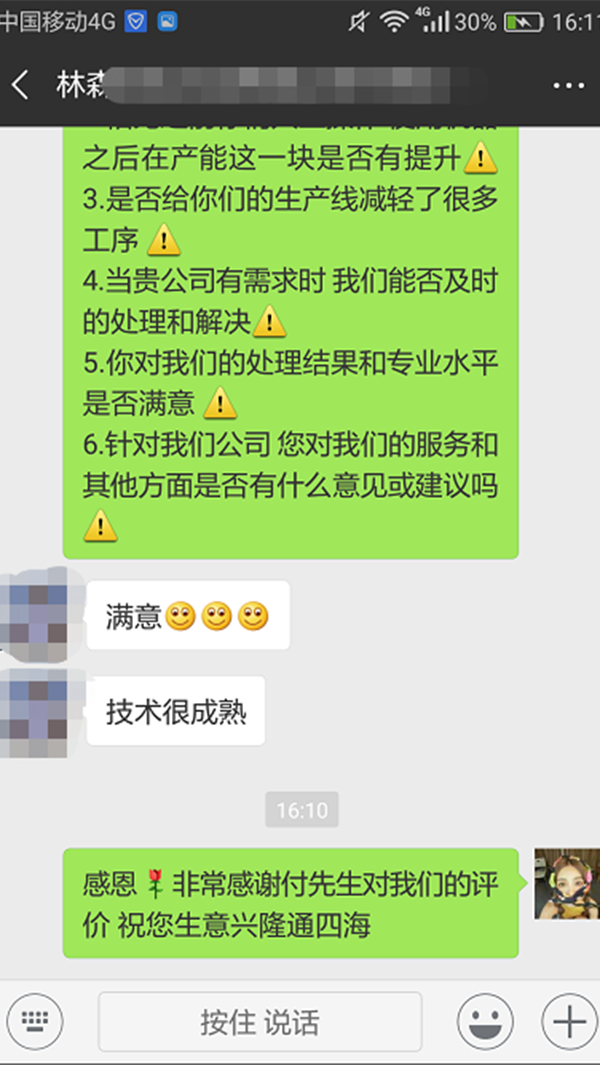The image size is (600, 1065).
Task: Open the chat overflow menu
Action: coord(568,86)
